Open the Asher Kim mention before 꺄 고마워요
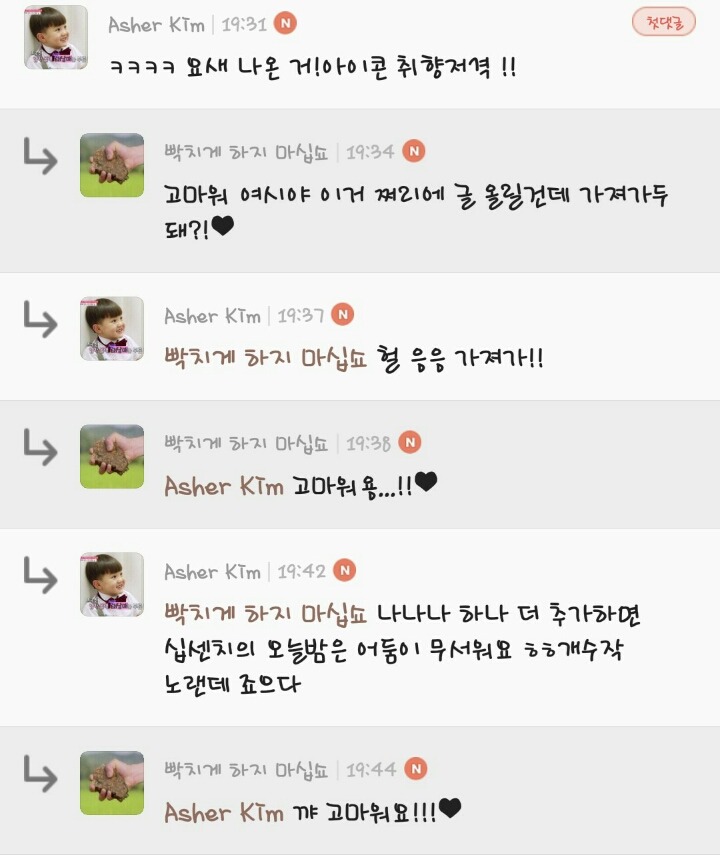Viewport: 720px width, 855px height. tap(224, 811)
